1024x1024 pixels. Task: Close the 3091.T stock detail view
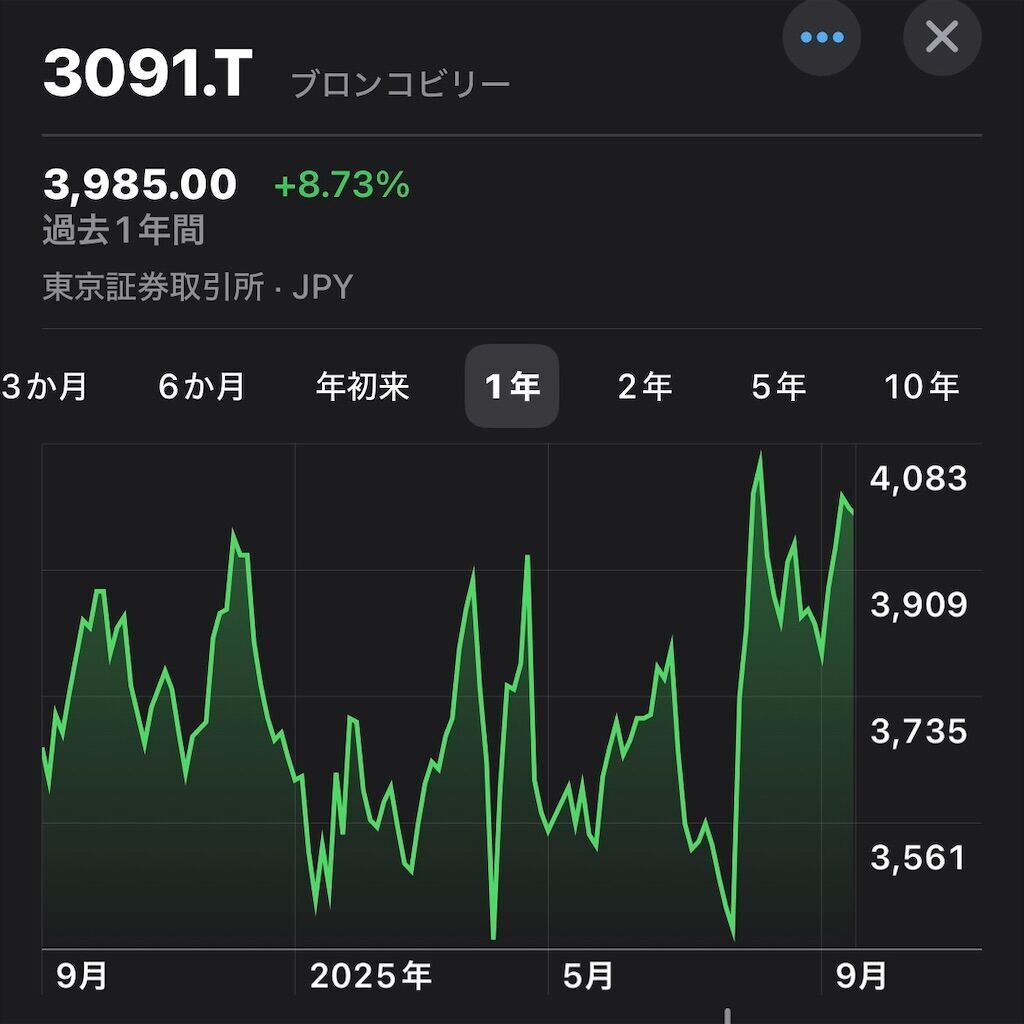[942, 38]
